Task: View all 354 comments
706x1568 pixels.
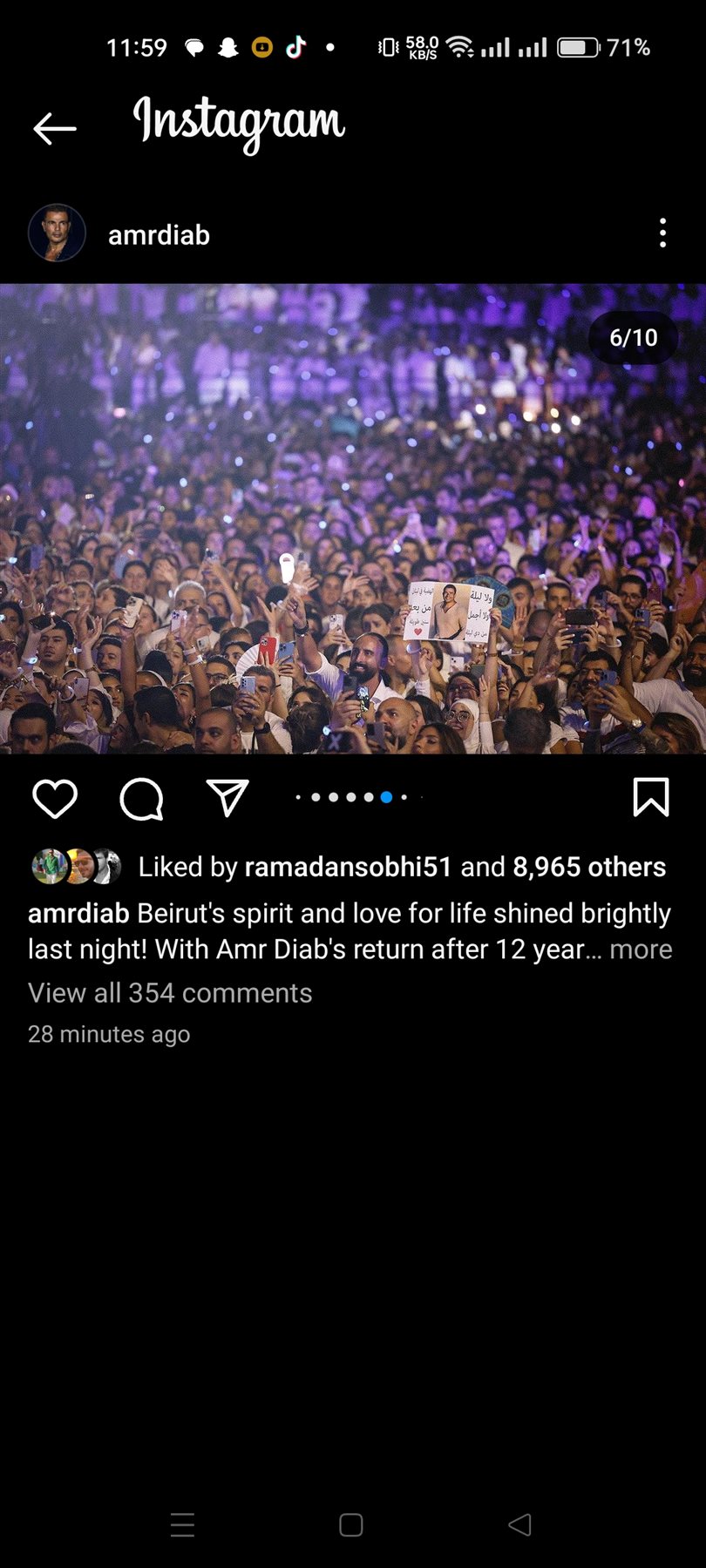Action: pos(170,993)
